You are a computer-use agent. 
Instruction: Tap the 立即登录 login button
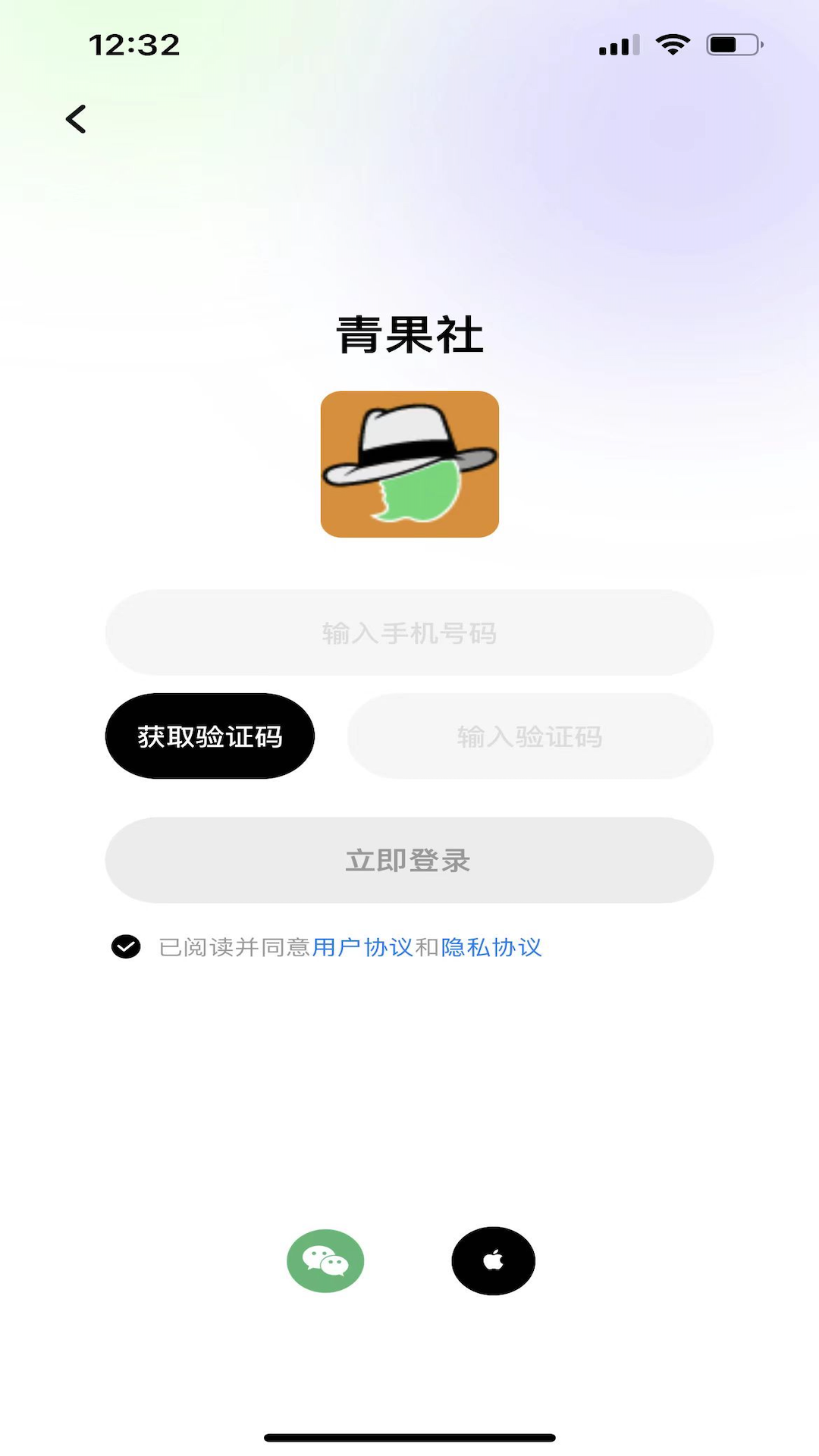tap(409, 860)
